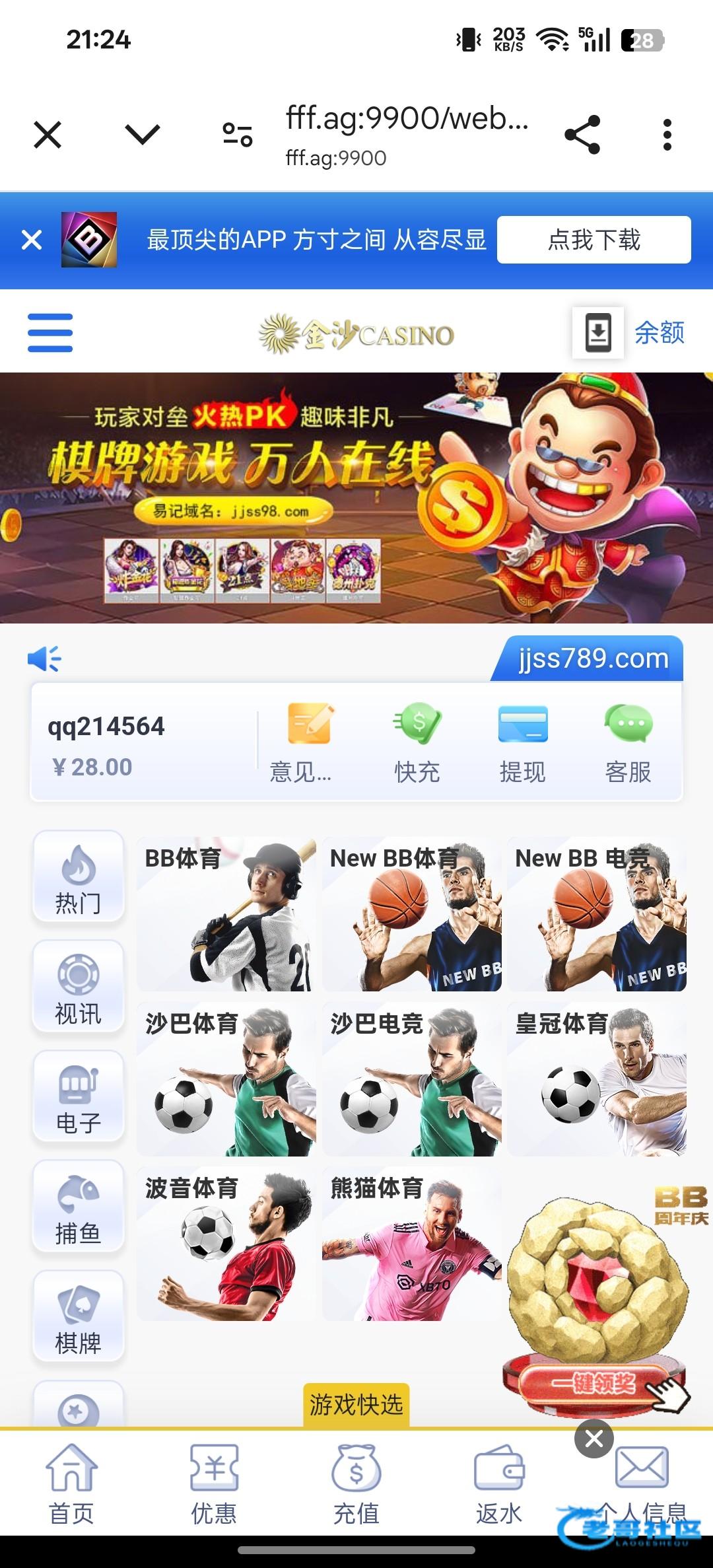Open 余额 balance link

tap(659, 333)
